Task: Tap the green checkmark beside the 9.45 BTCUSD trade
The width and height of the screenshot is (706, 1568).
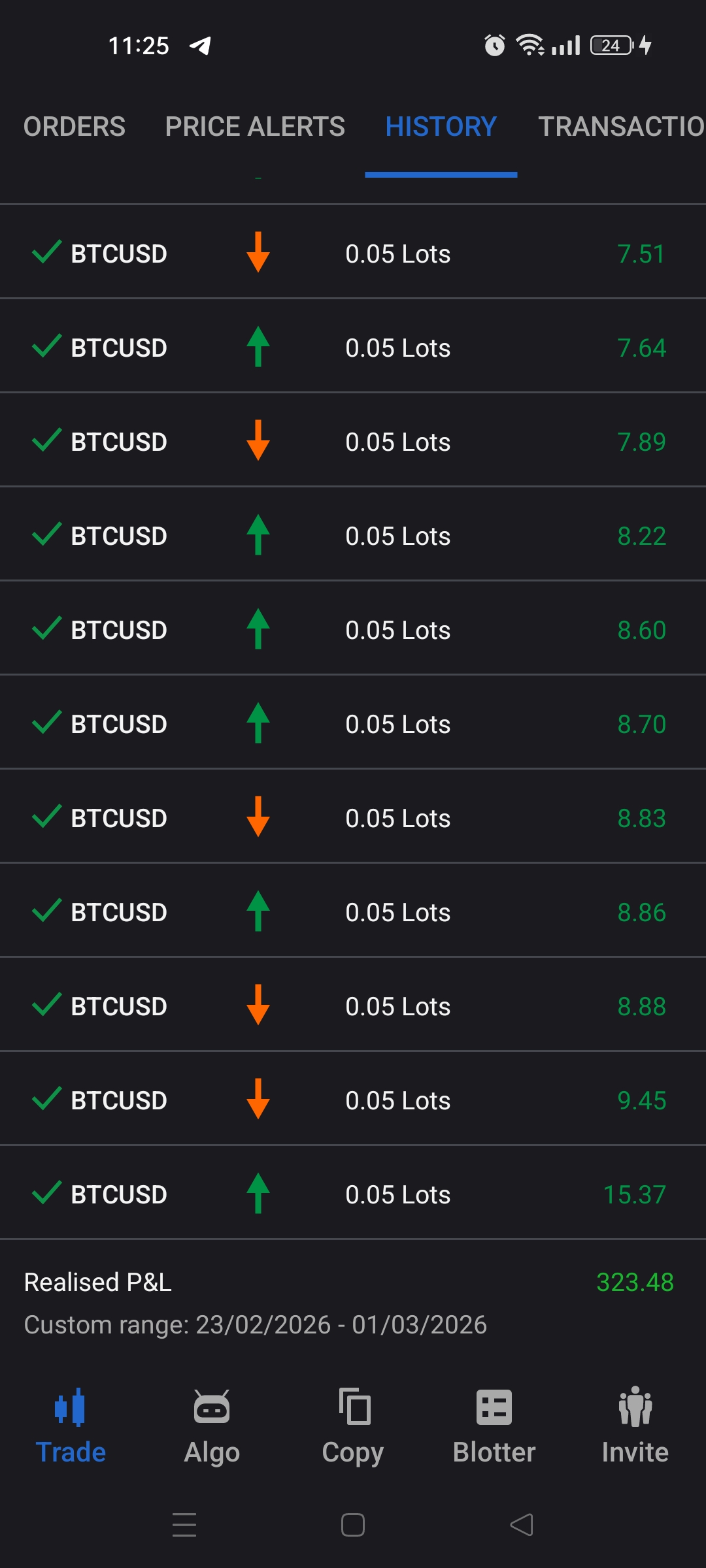Action: tap(44, 1099)
